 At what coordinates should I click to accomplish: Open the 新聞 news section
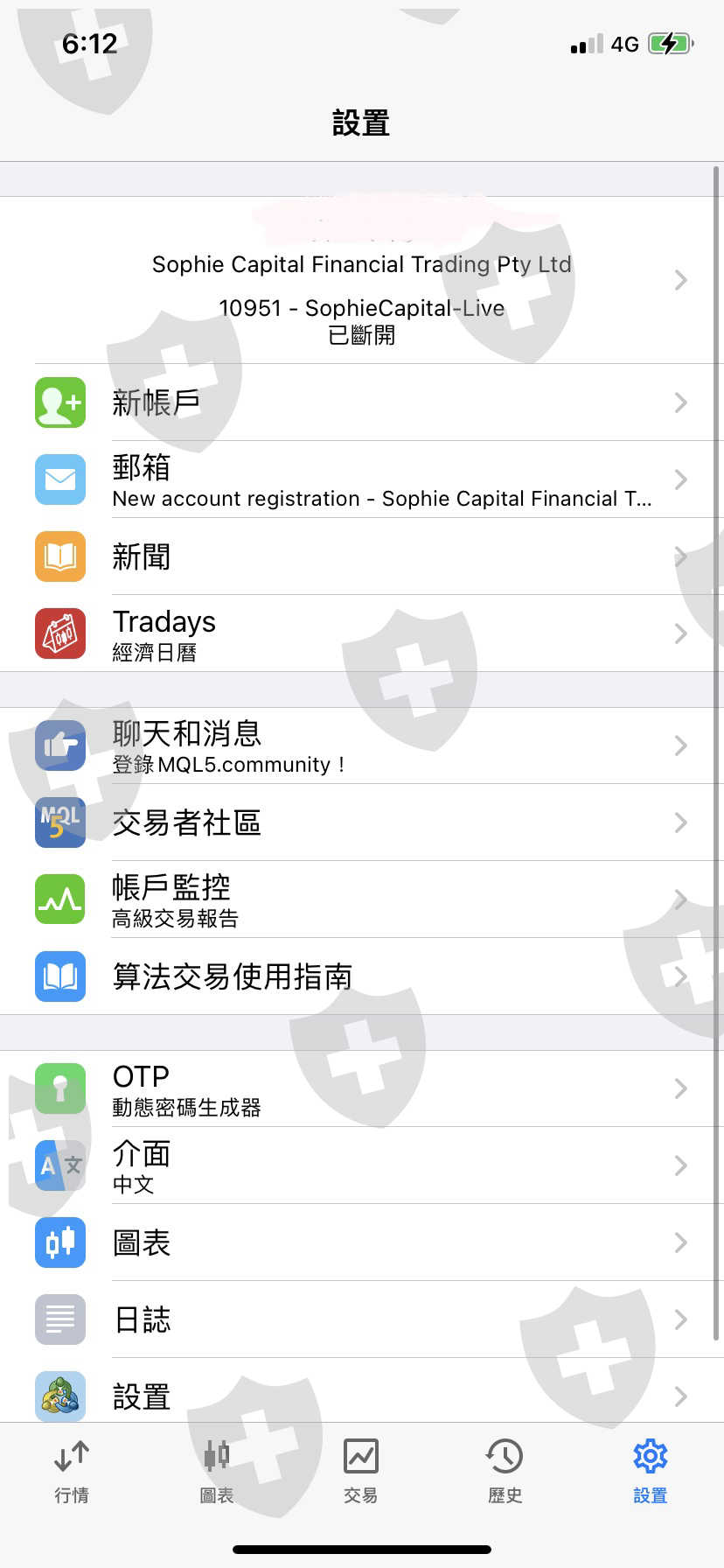coord(362,556)
